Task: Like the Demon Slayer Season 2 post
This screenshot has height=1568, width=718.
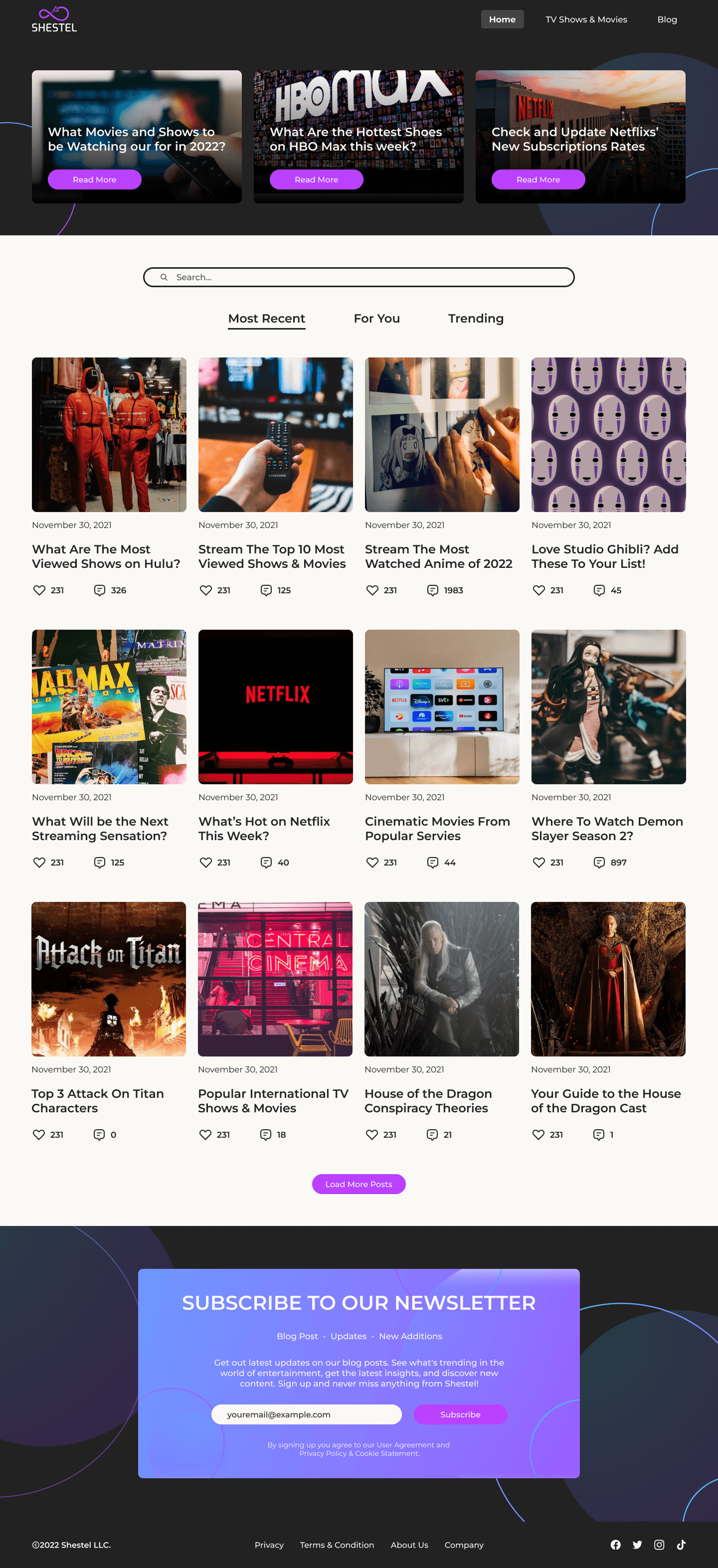Action: 539,862
